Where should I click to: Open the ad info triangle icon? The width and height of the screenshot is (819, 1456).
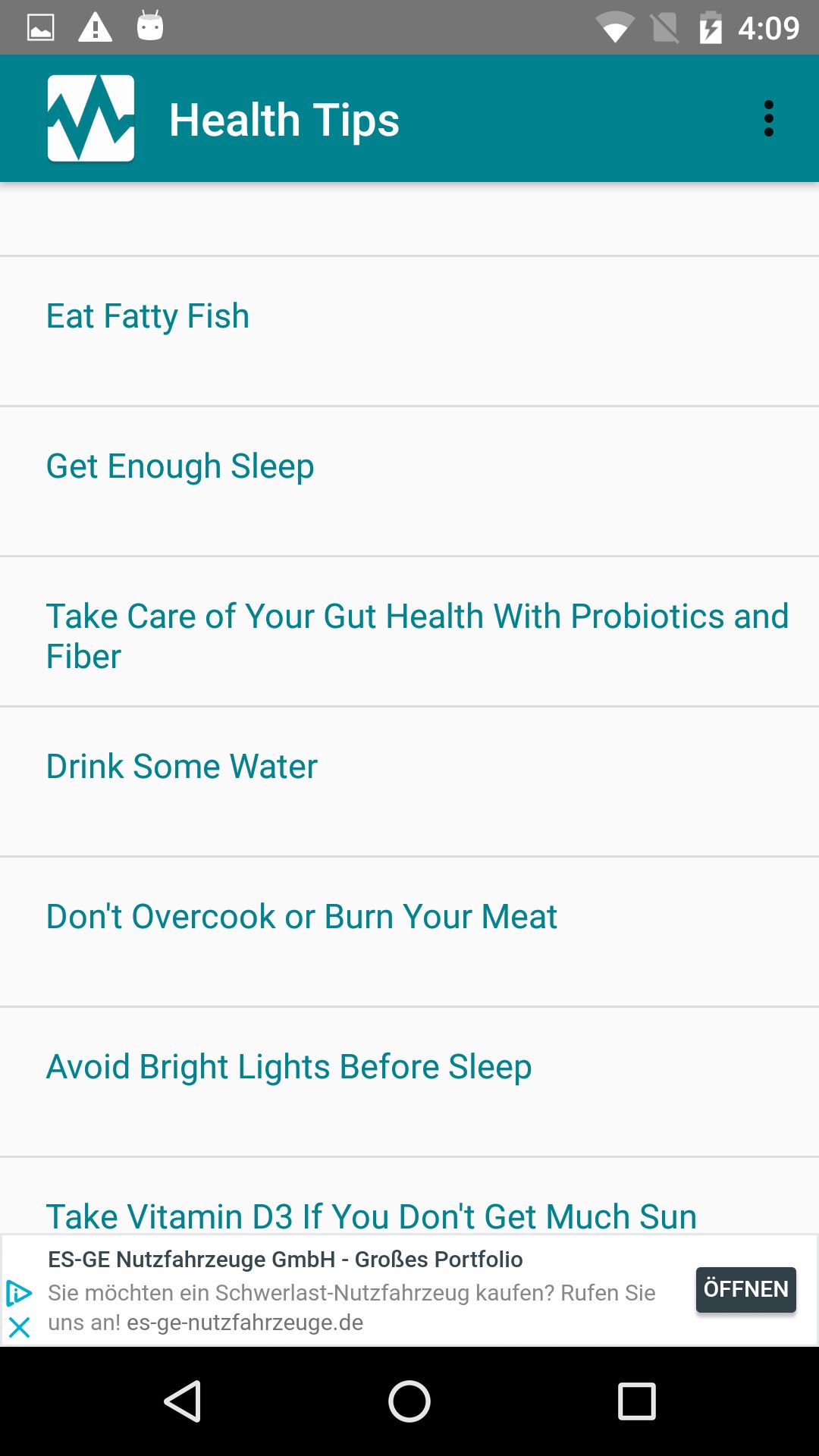19,1293
